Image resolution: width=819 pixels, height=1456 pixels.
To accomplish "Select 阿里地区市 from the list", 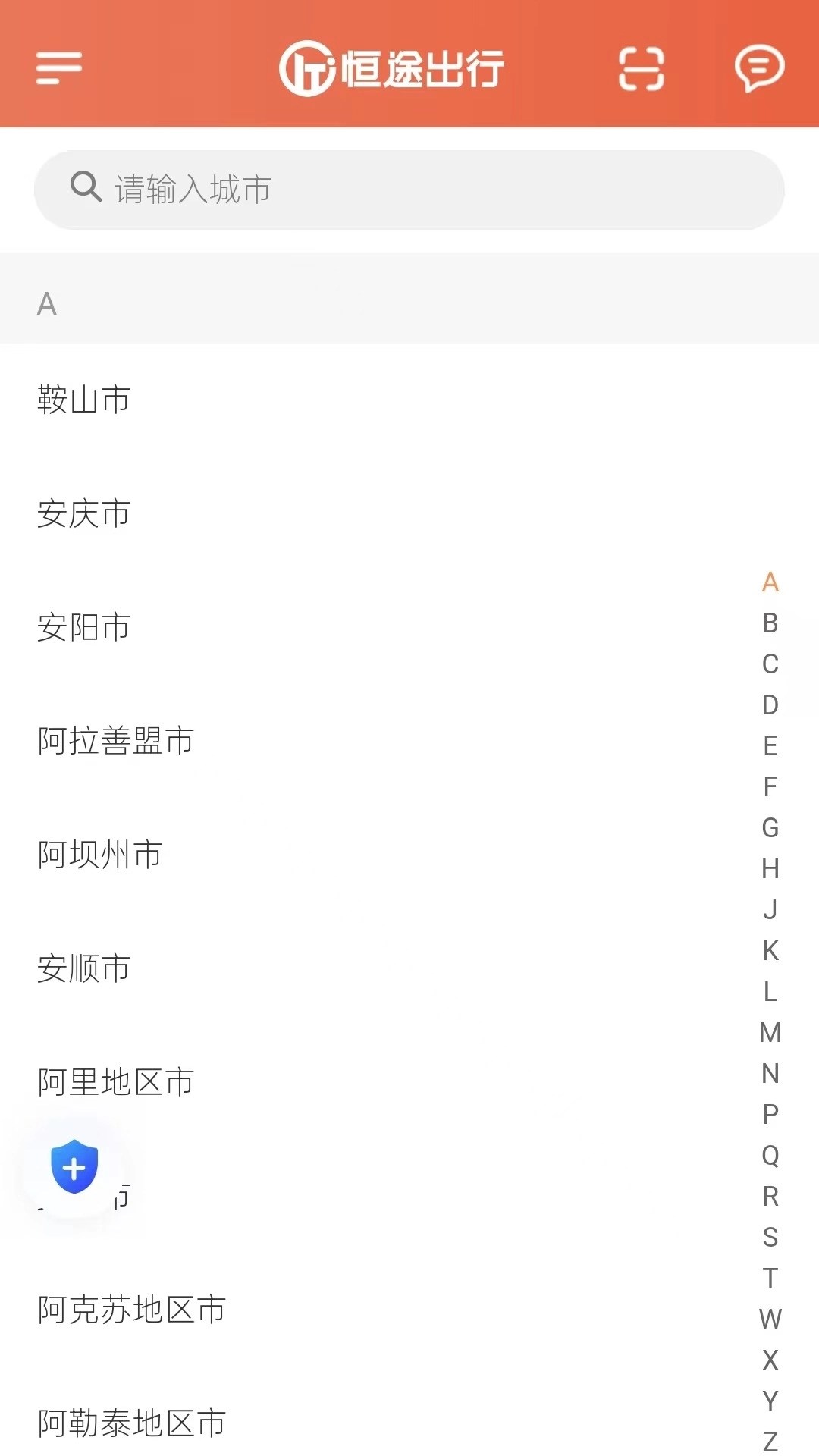I will tap(115, 1081).
